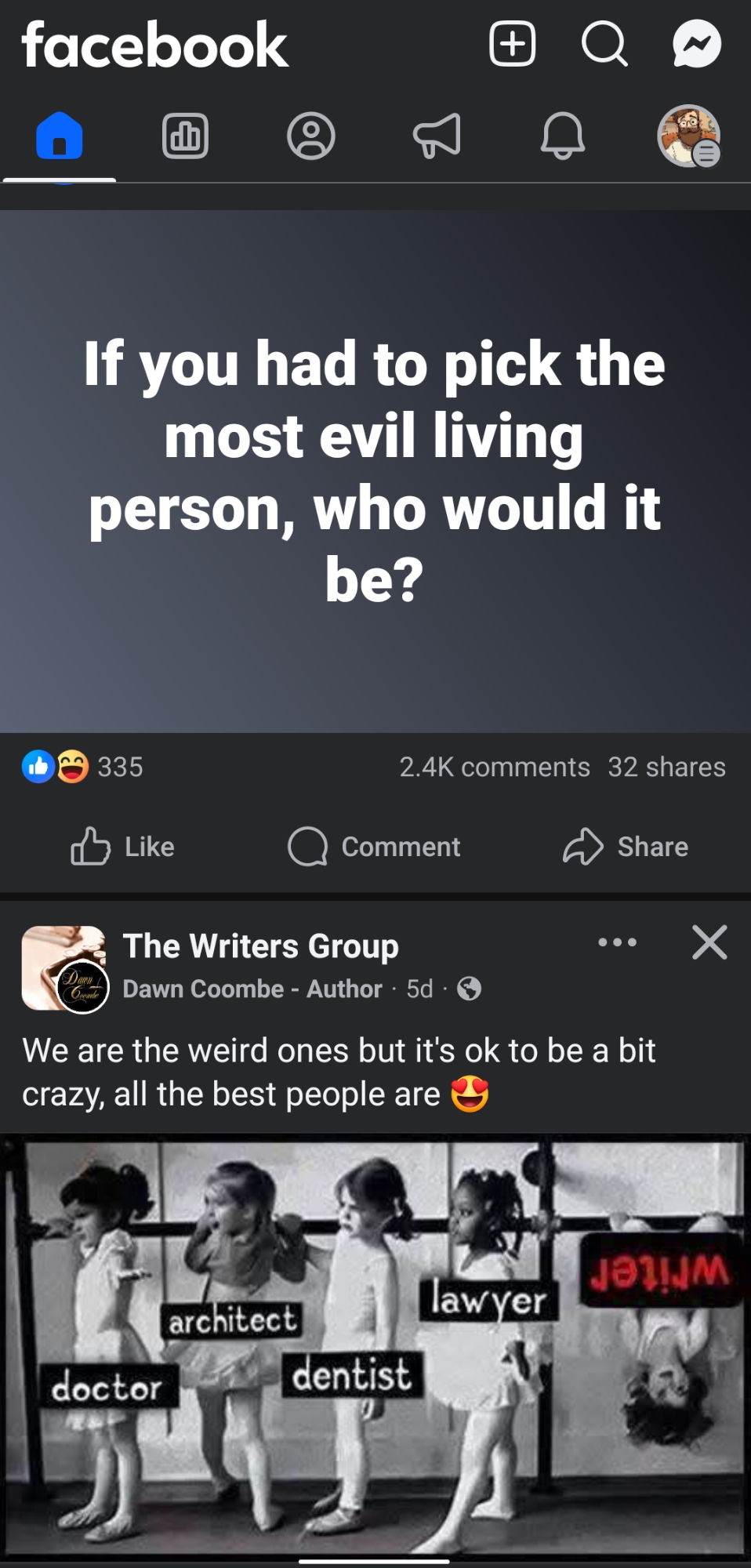Open the evil living person question post
This screenshot has width=751, height=1568.
click(375, 470)
